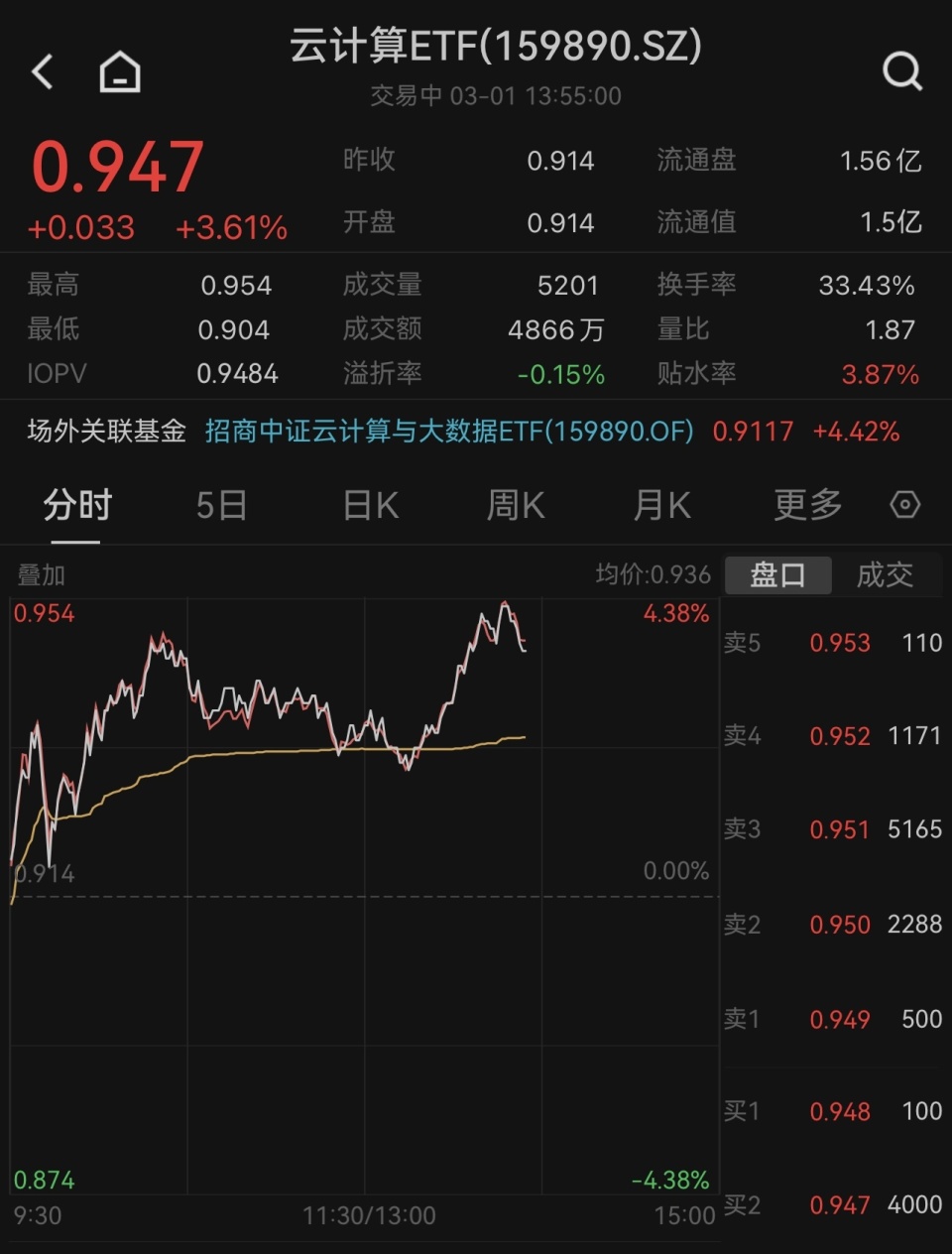Select the 叠加 overlay option

[42, 574]
